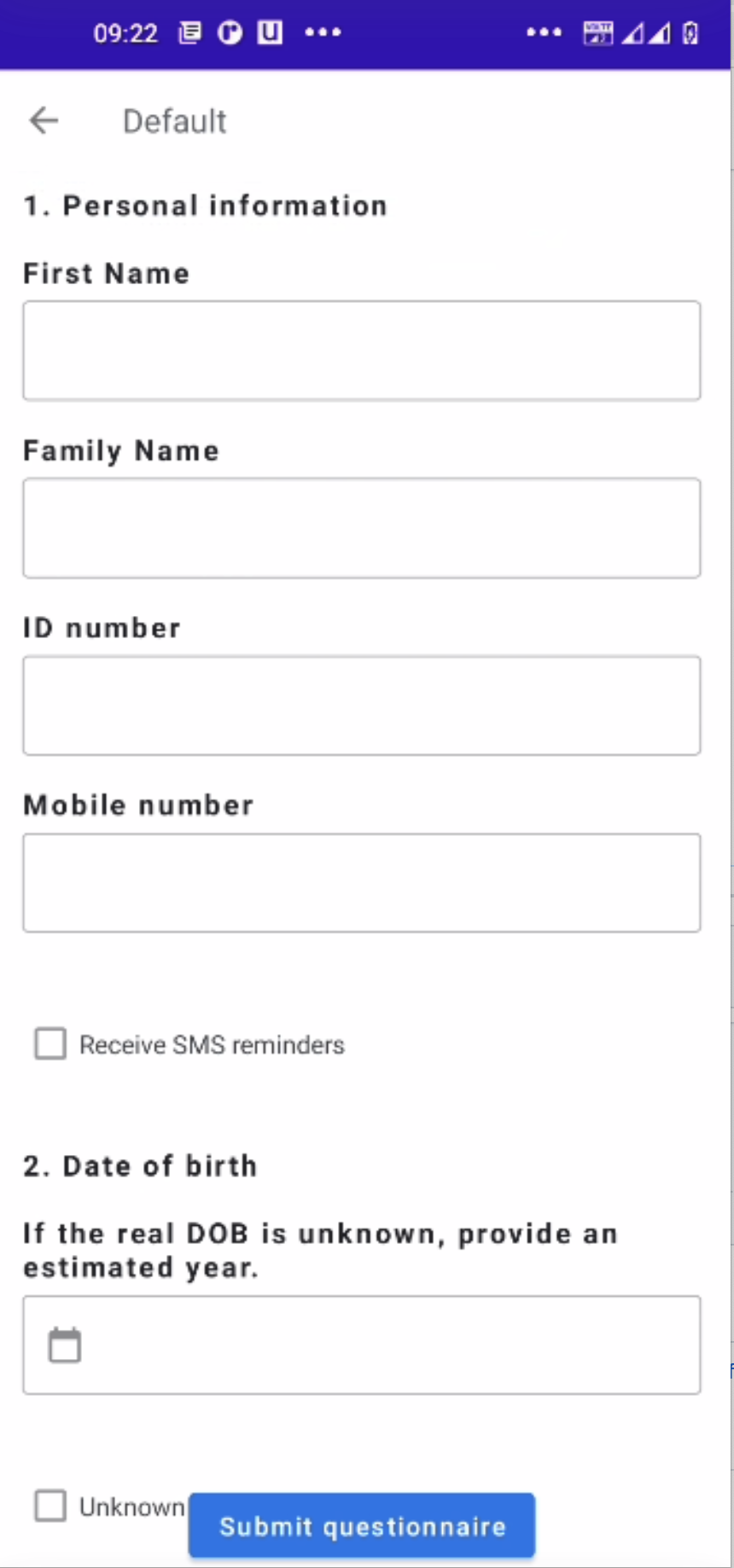Click the Mobile number input field

pyautogui.click(x=361, y=882)
